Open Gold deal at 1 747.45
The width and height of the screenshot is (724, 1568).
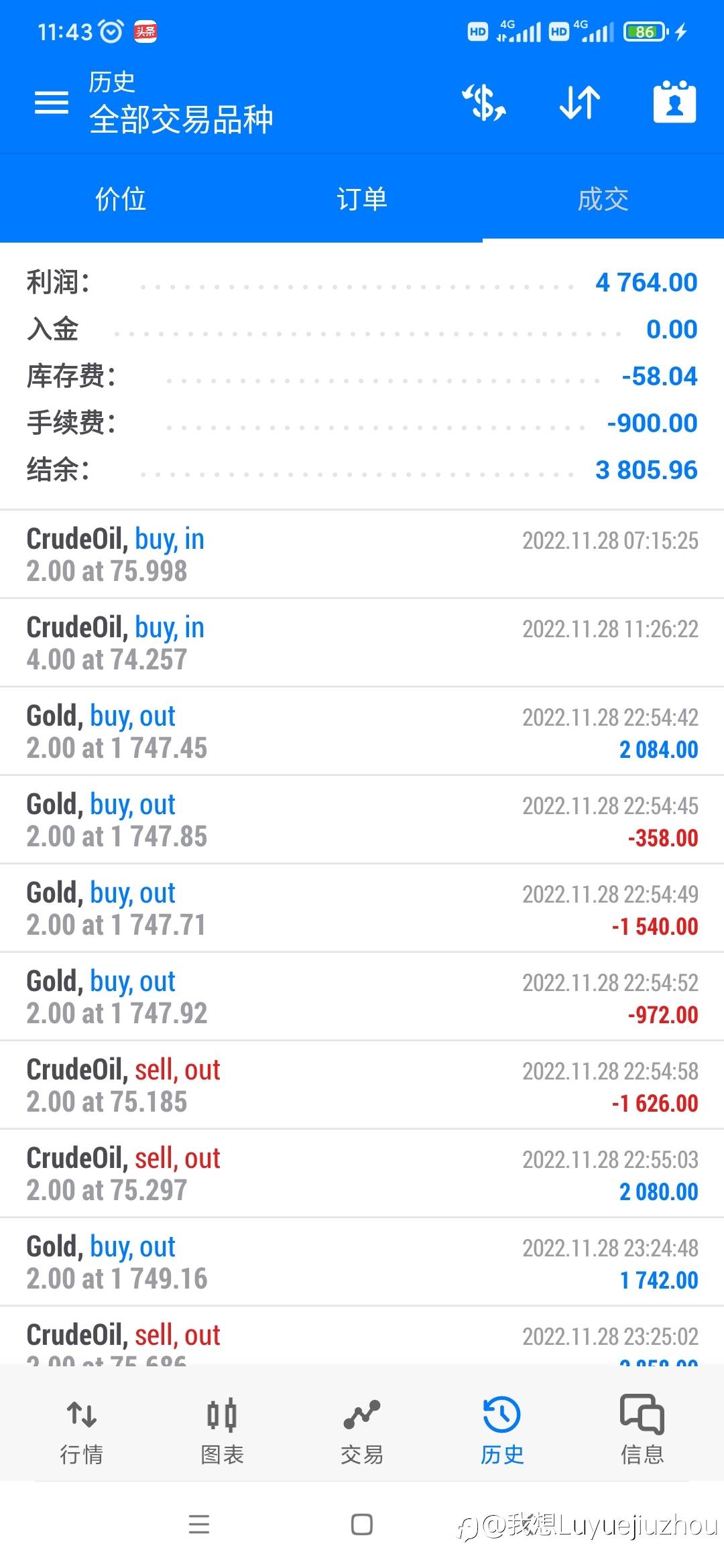tap(362, 732)
